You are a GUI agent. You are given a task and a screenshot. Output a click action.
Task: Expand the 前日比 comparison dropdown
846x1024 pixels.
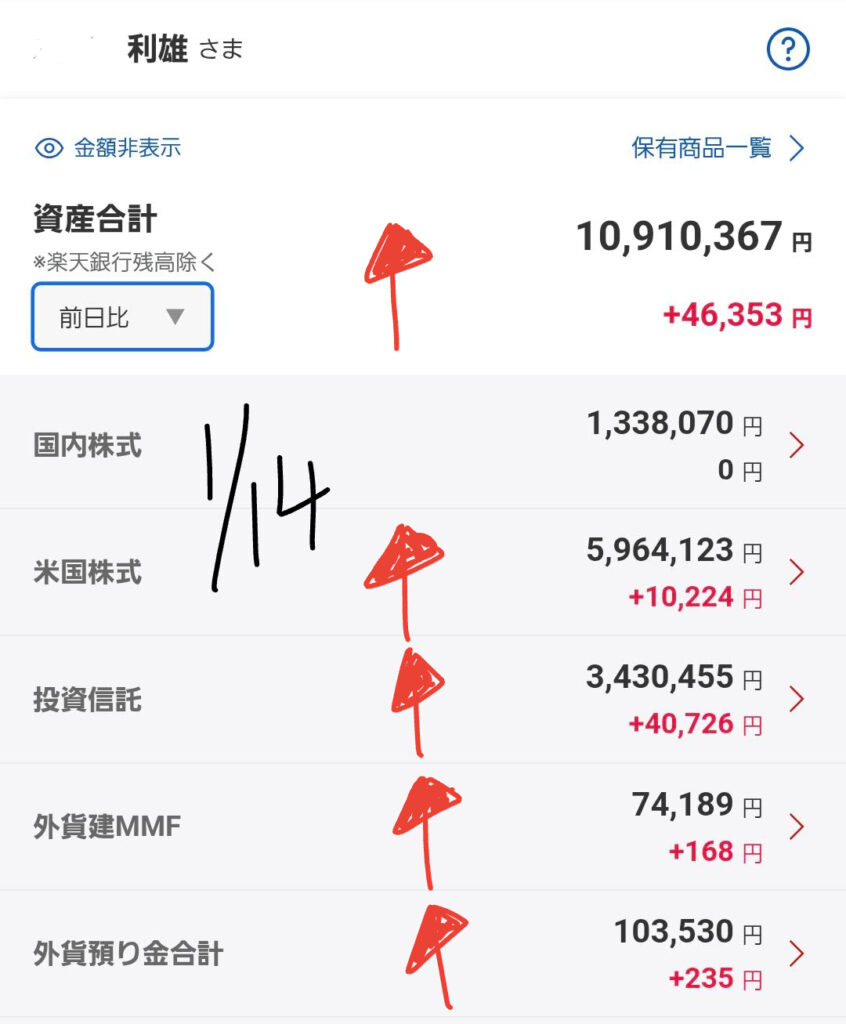tap(122, 317)
